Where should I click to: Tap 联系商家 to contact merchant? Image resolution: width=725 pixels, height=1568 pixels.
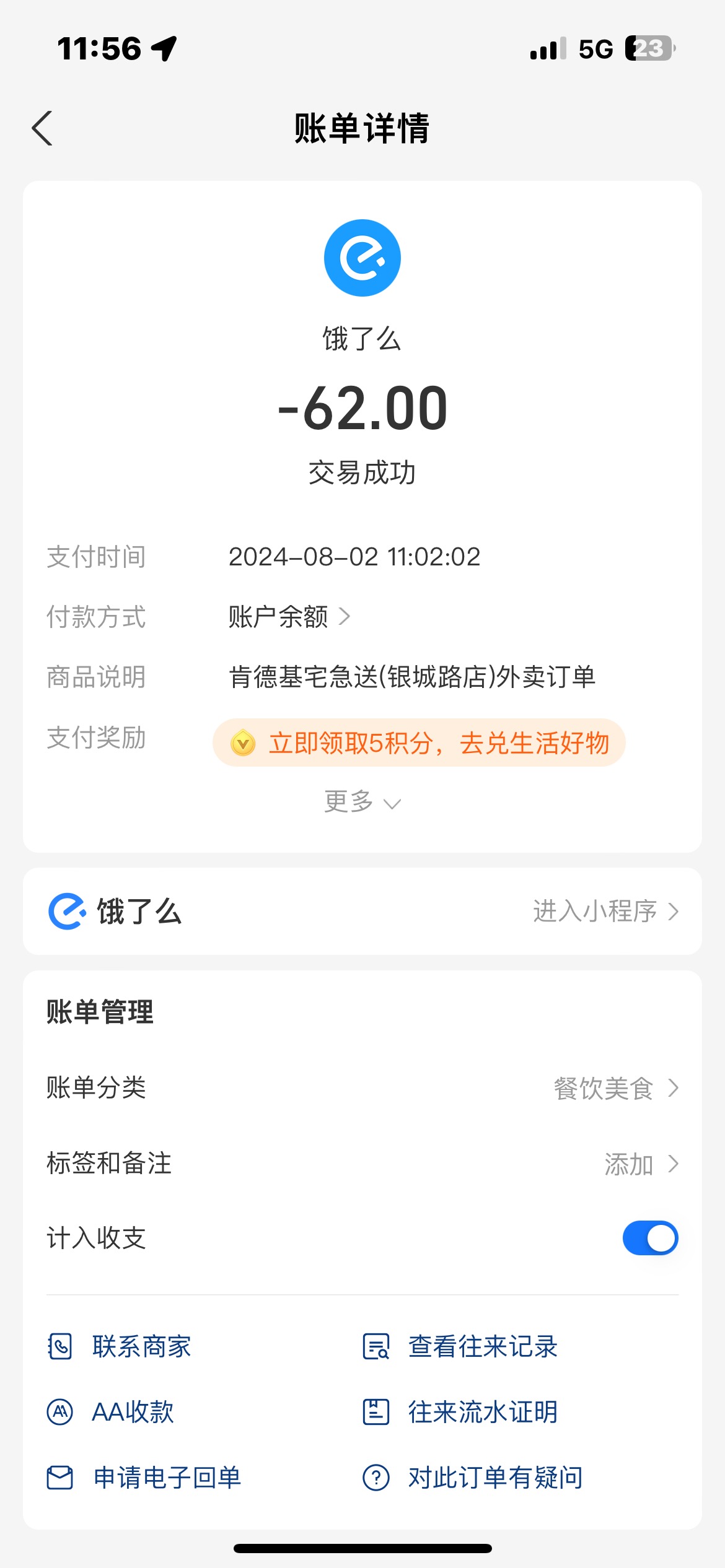click(x=119, y=1347)
